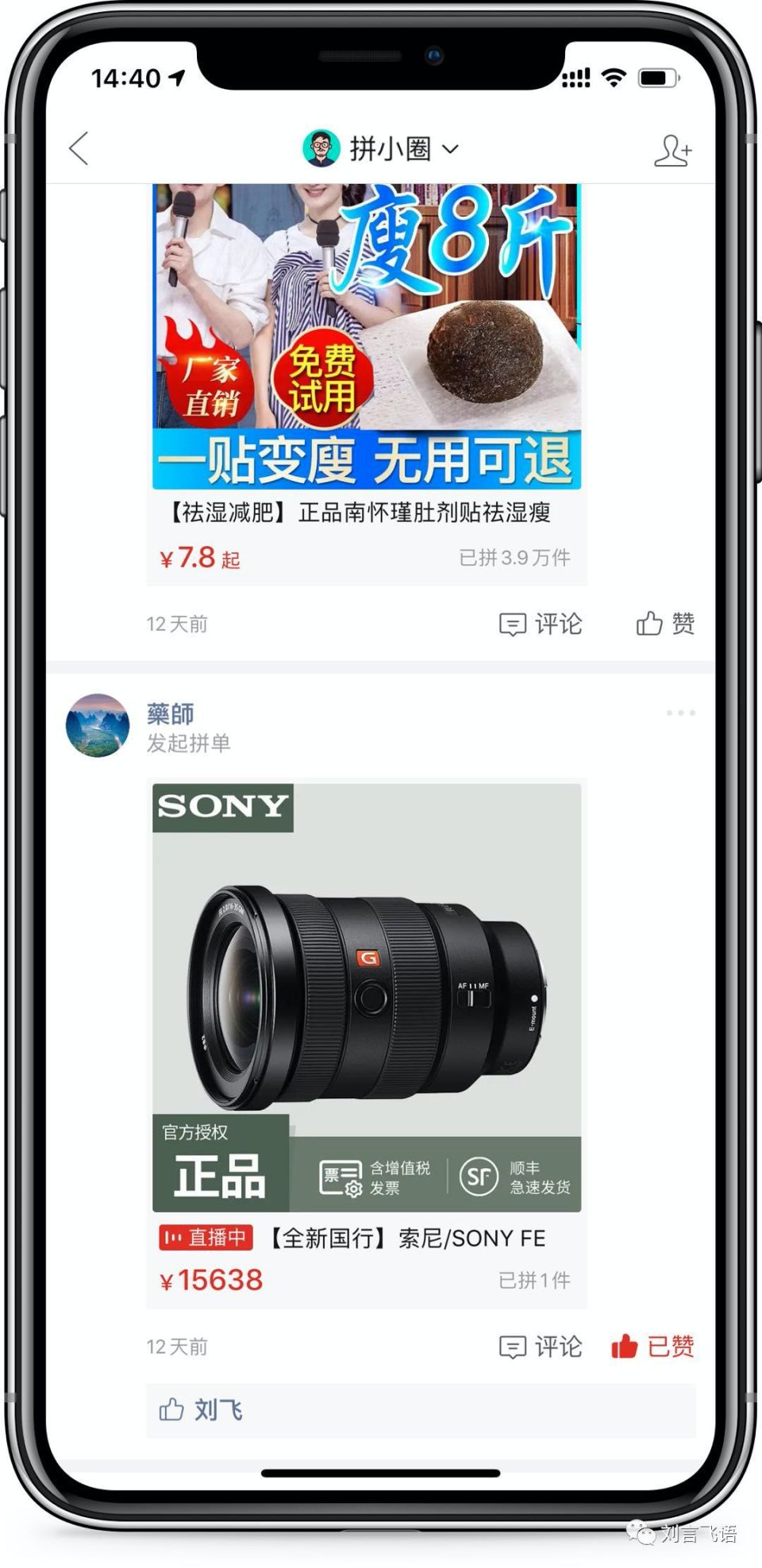Open the add-friends icon at top right

pyautogui.click(x=673, y=148)
